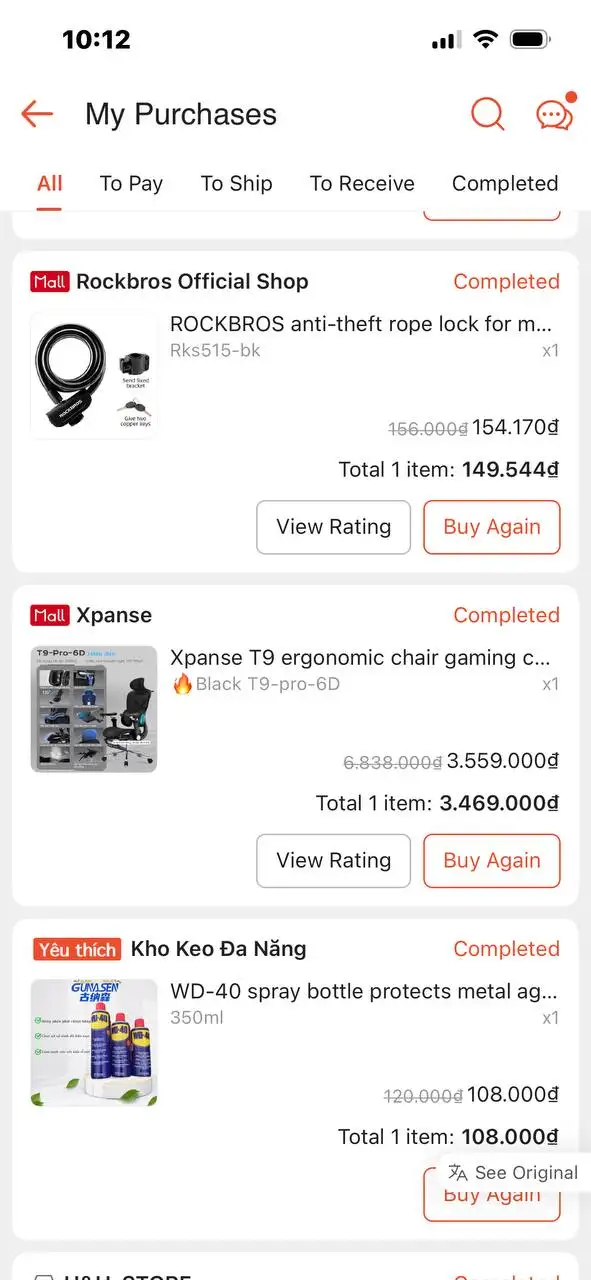Select the To Receive tab
Viewport: 591px width, 1280px height.
[362, 183]
